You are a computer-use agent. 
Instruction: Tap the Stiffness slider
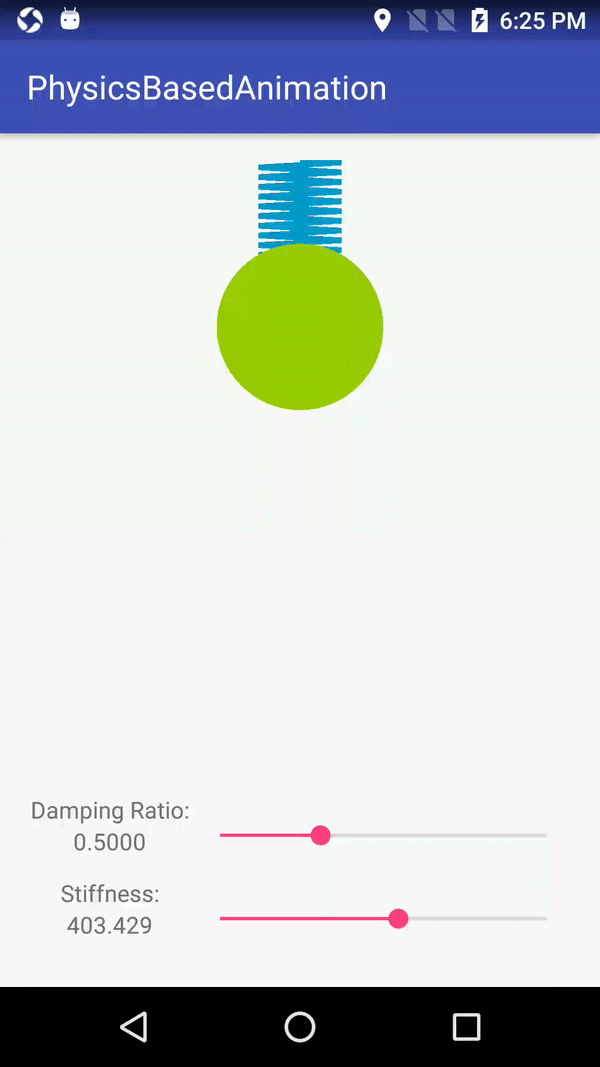pos(383,919)
